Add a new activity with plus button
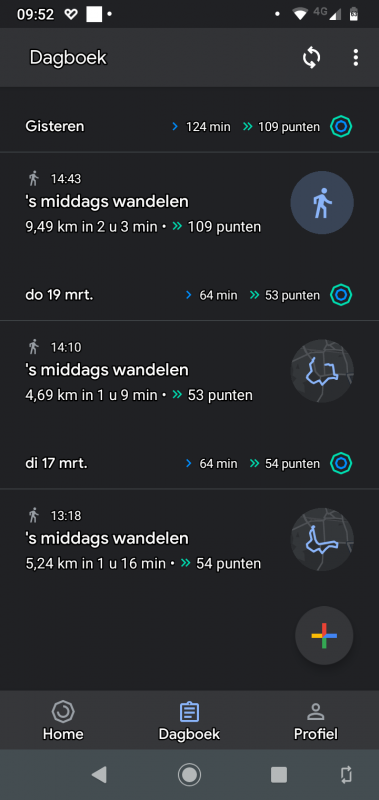This screenshot has width=379, height=800. pos(324,635)
